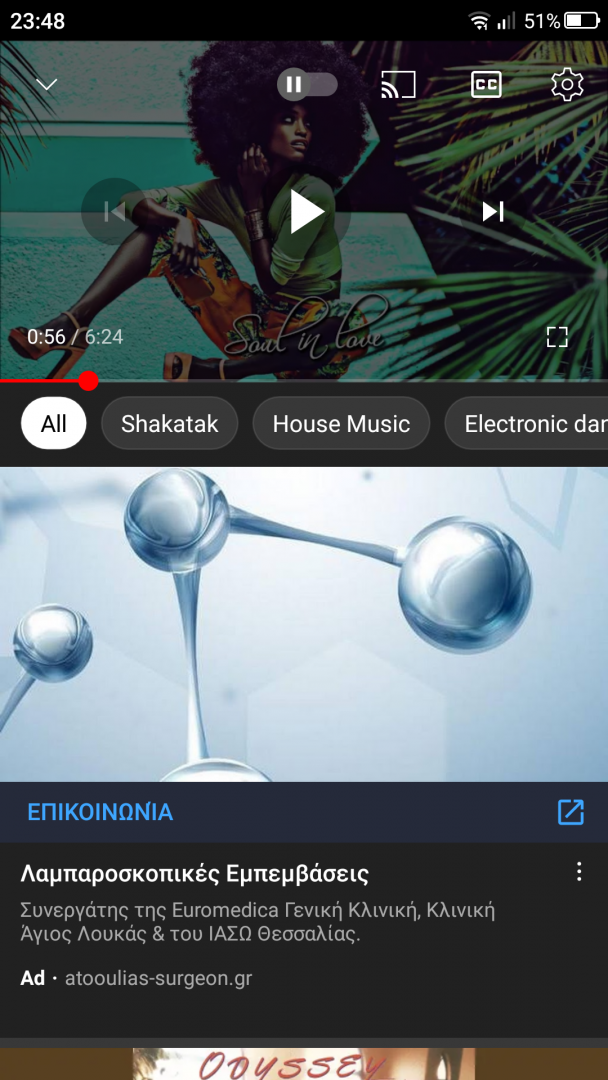Image resolution: width=608 pixels, height=1080 pixels.
Task: Open the molecule ad image
Action: point(304,624)
